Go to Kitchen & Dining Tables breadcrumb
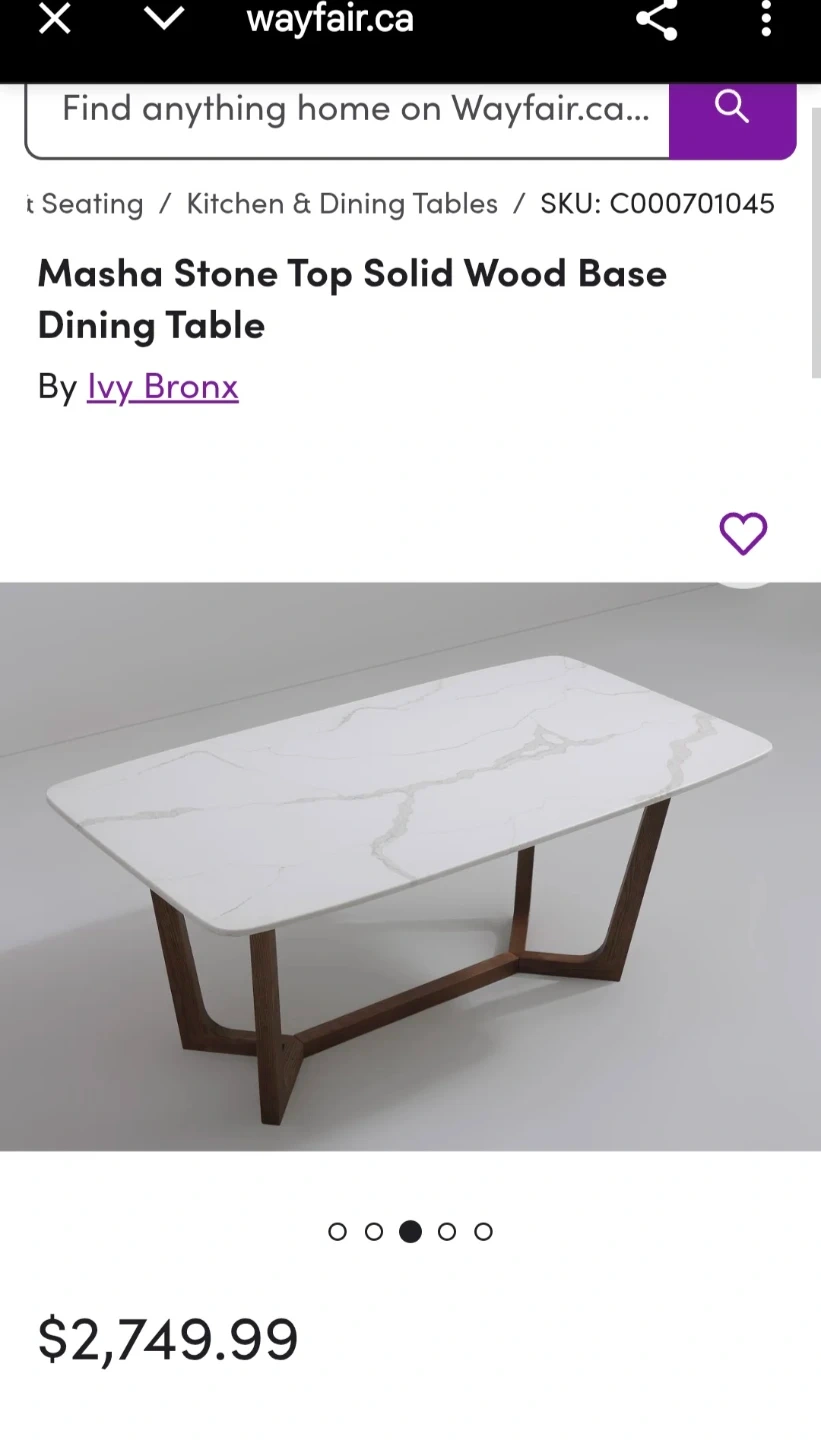This screenshot has width=821, height=1440. pyautogui.click(x=342, y=203)
